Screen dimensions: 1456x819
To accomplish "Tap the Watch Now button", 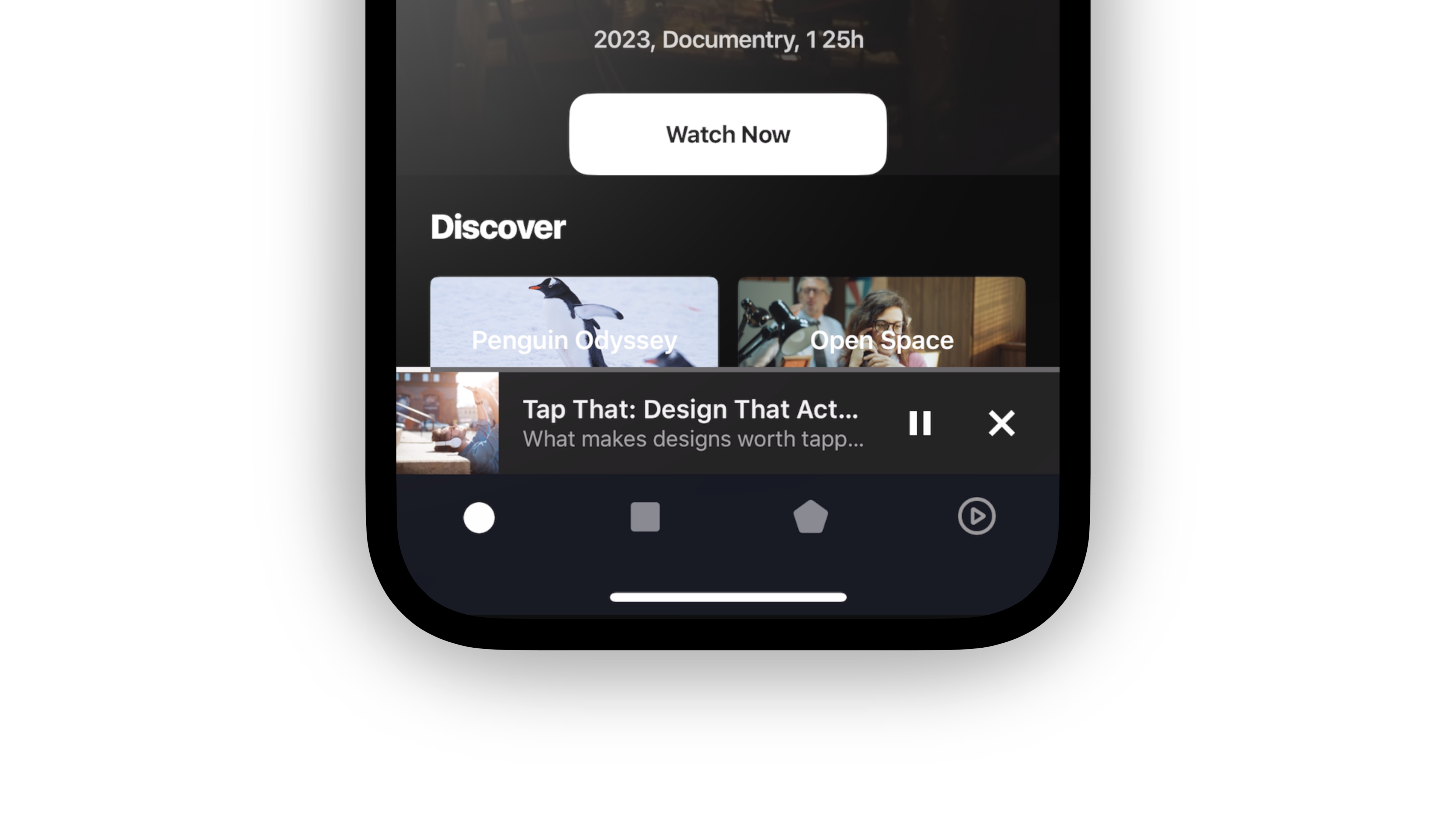I will coord(728,135).
